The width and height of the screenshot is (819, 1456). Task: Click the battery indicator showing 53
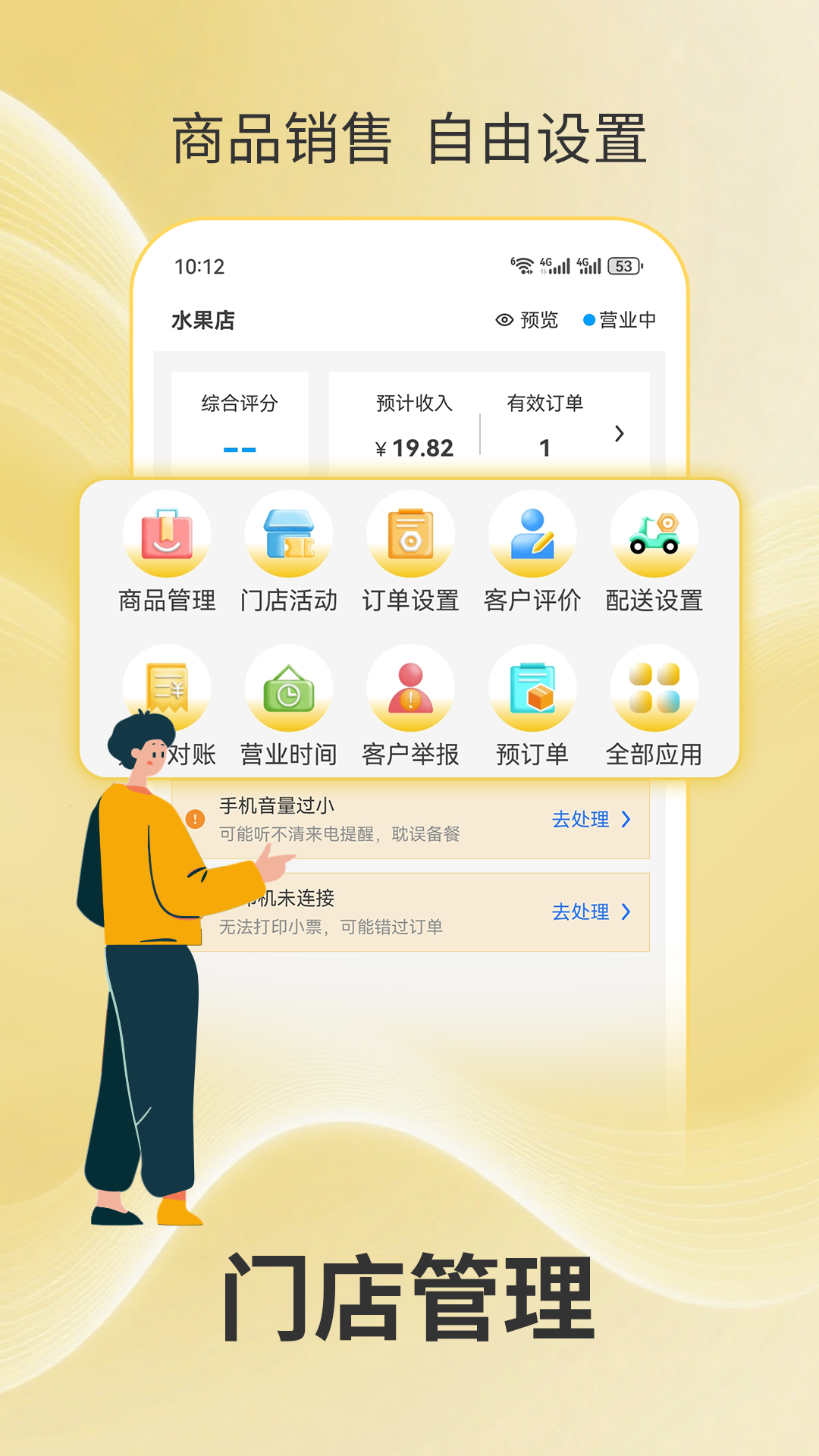[623, 266]
